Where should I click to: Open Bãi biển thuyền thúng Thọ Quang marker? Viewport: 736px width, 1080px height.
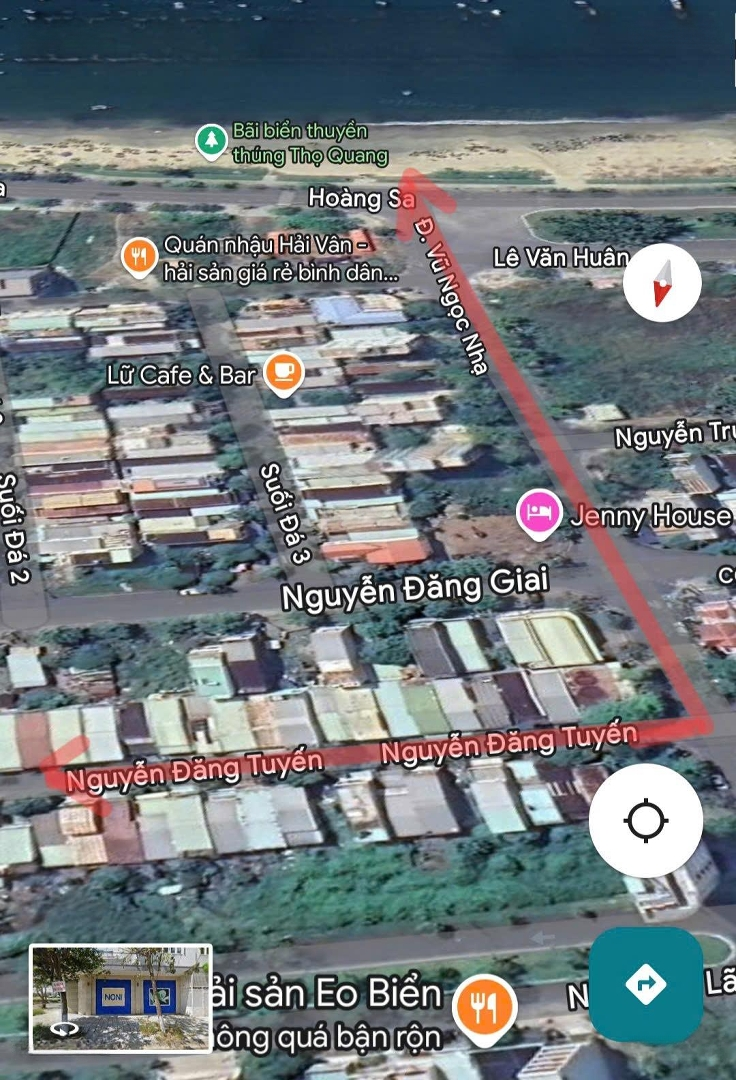point(210,141)
